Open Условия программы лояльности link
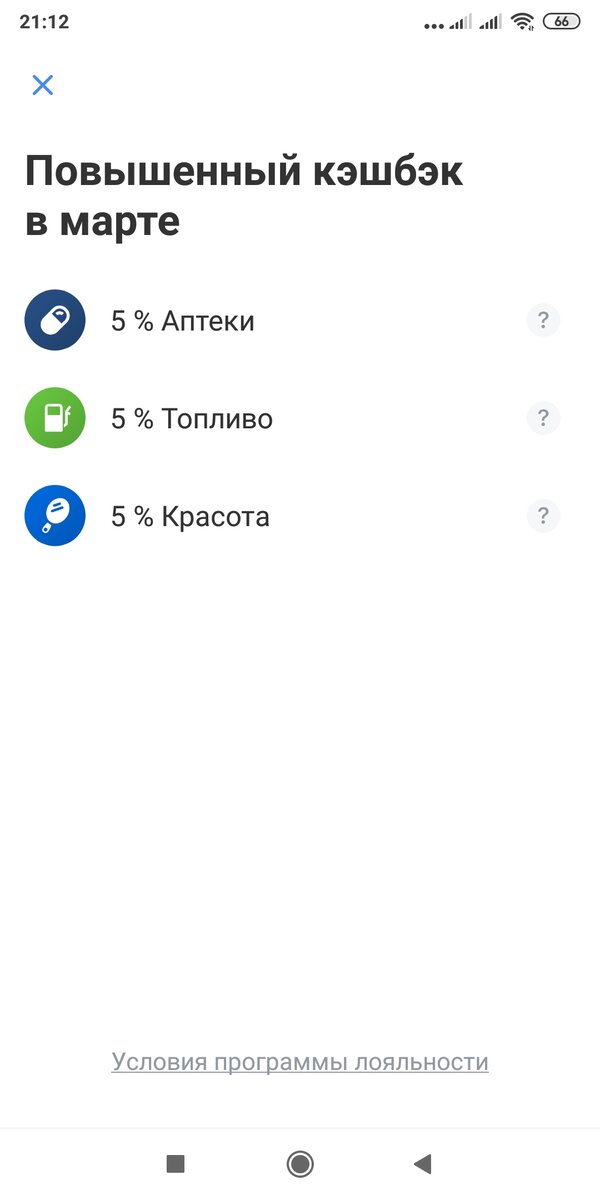The image size is (600, 1200). 300,1061
